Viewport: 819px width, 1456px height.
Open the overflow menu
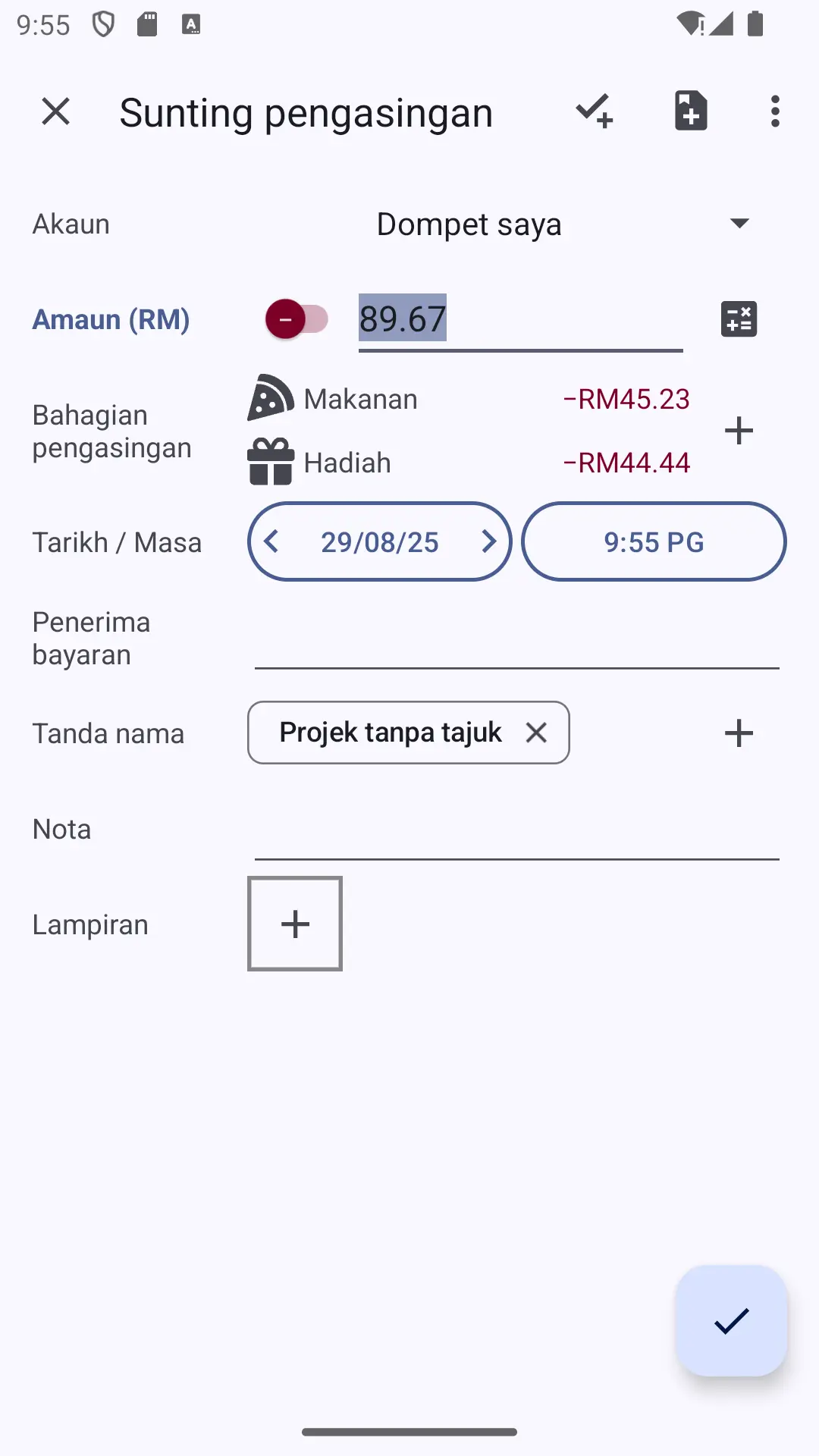(774, 111)
